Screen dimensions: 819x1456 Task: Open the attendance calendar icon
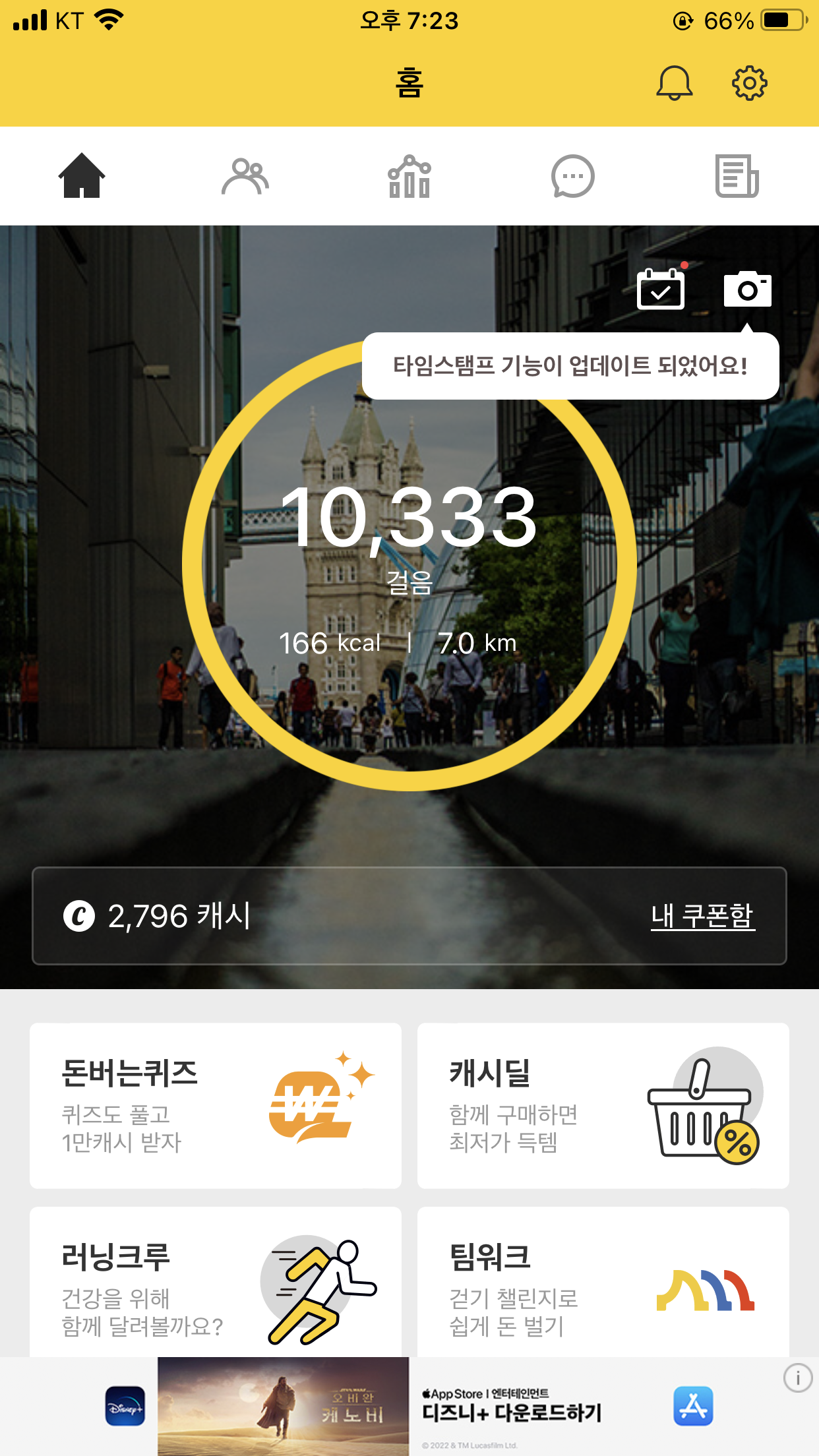[x=661, y=289]
